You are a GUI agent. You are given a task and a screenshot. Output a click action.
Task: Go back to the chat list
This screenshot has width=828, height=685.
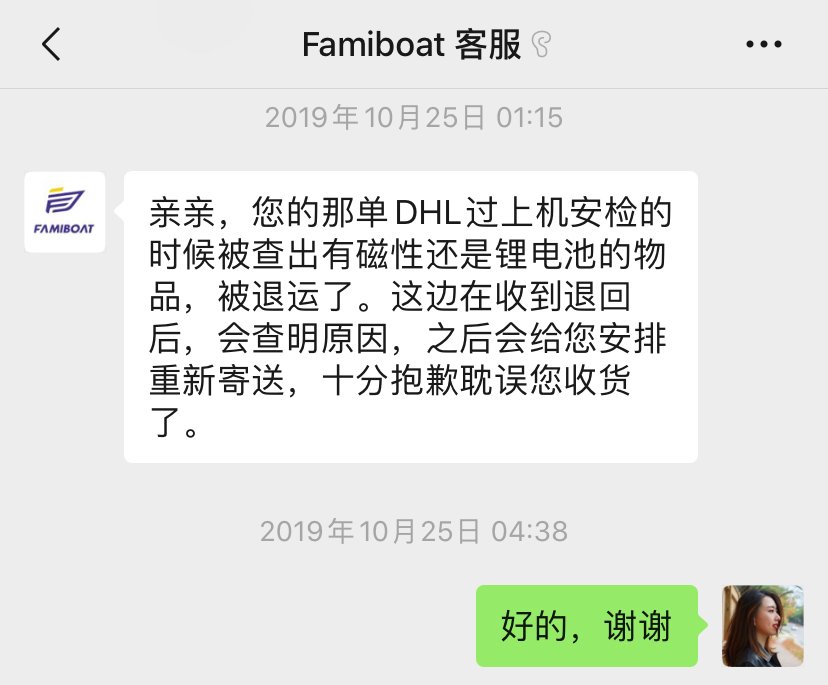coord(51,44)
